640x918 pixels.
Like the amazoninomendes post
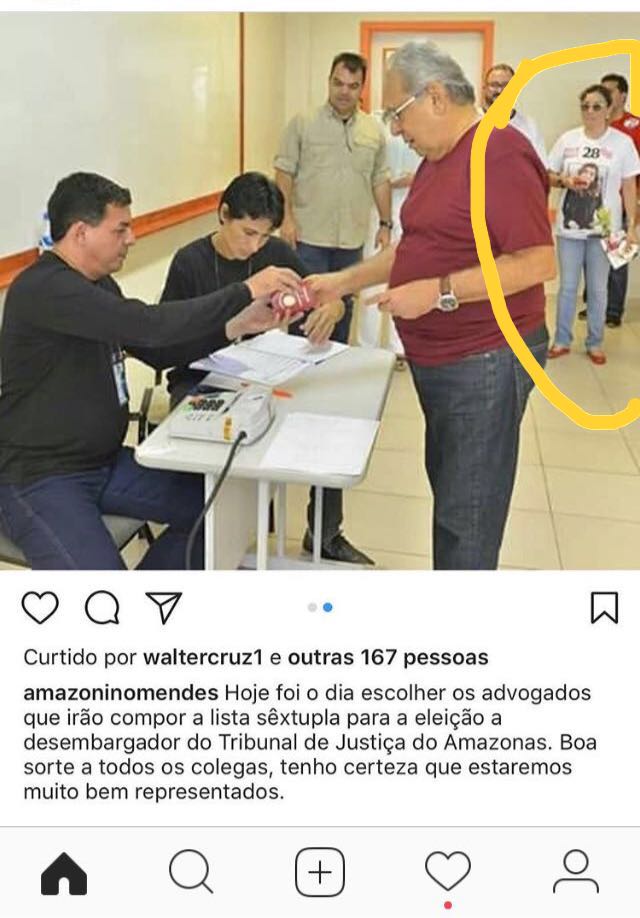pos(40,607)
